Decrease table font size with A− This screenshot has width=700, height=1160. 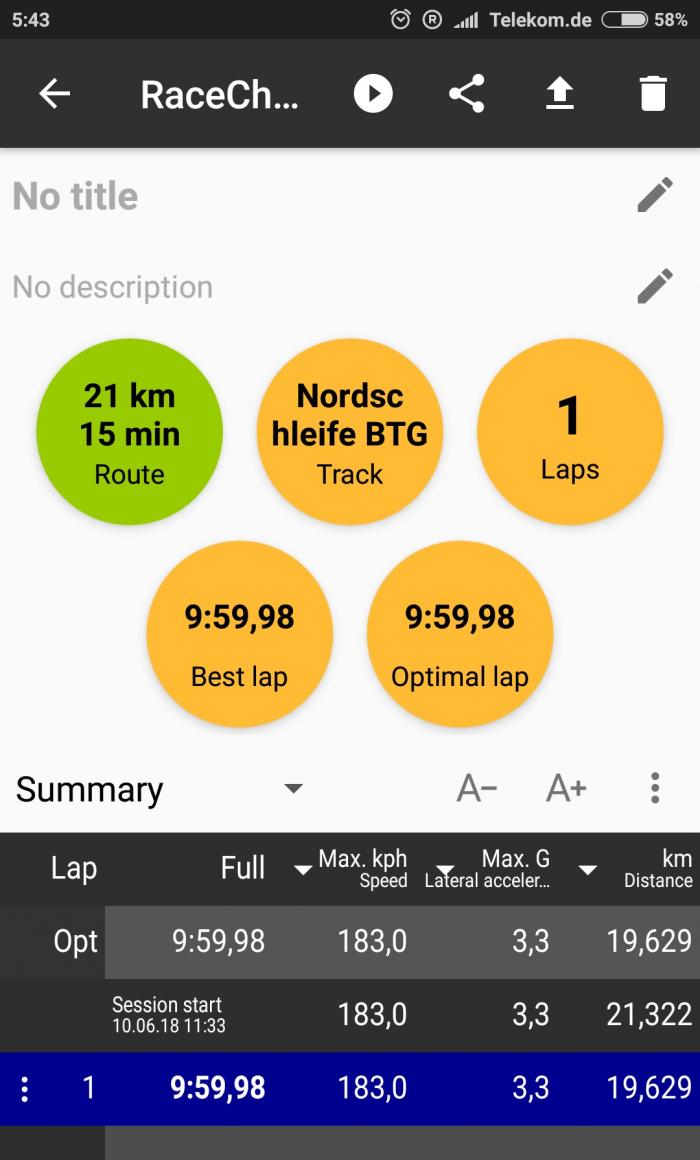click(x=477, y=789)
